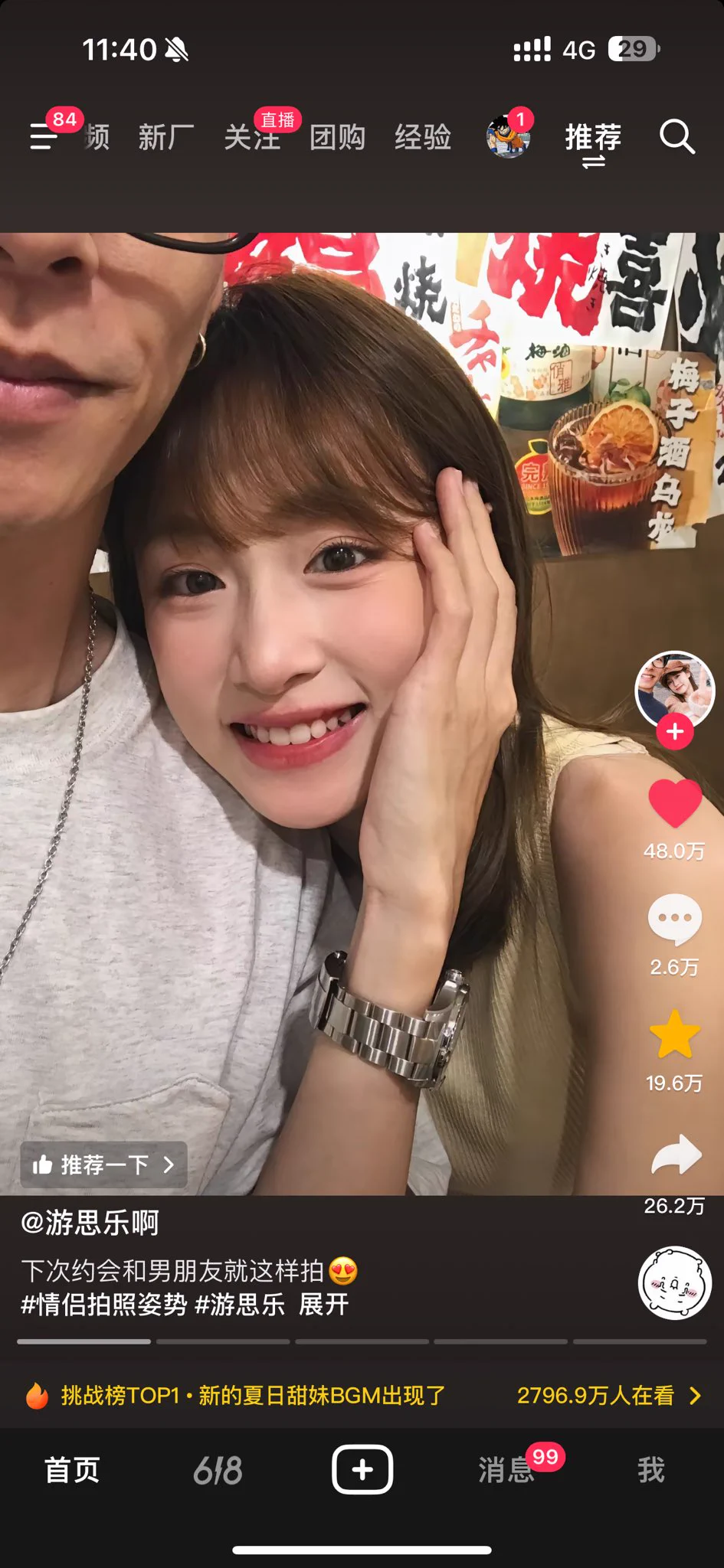Open the comments bubble
The width and height of the screenshot is (724, 1568).
(x=675, y=919)
